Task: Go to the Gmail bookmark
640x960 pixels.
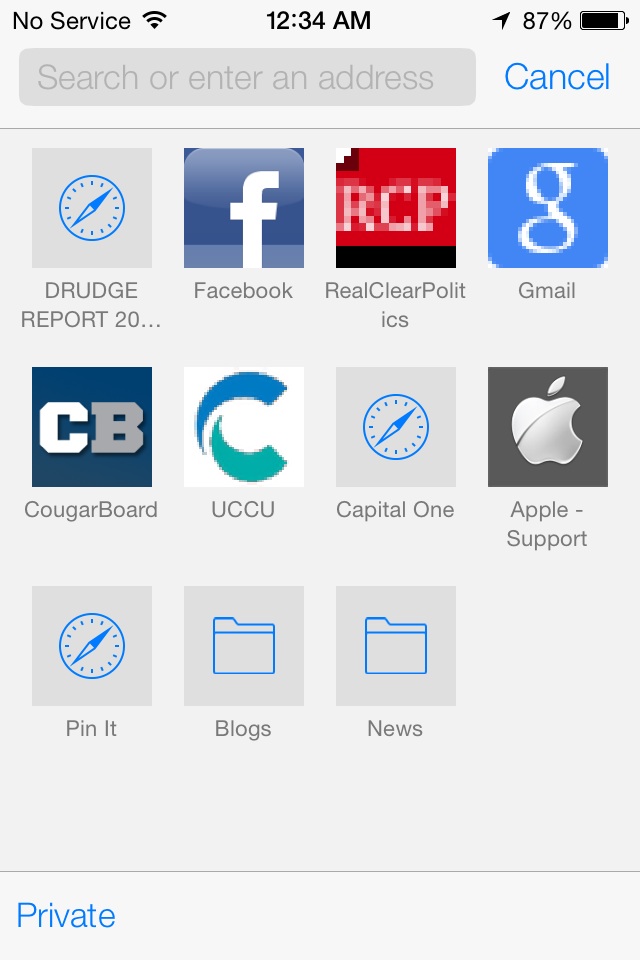Action: [x=548, y=208]
